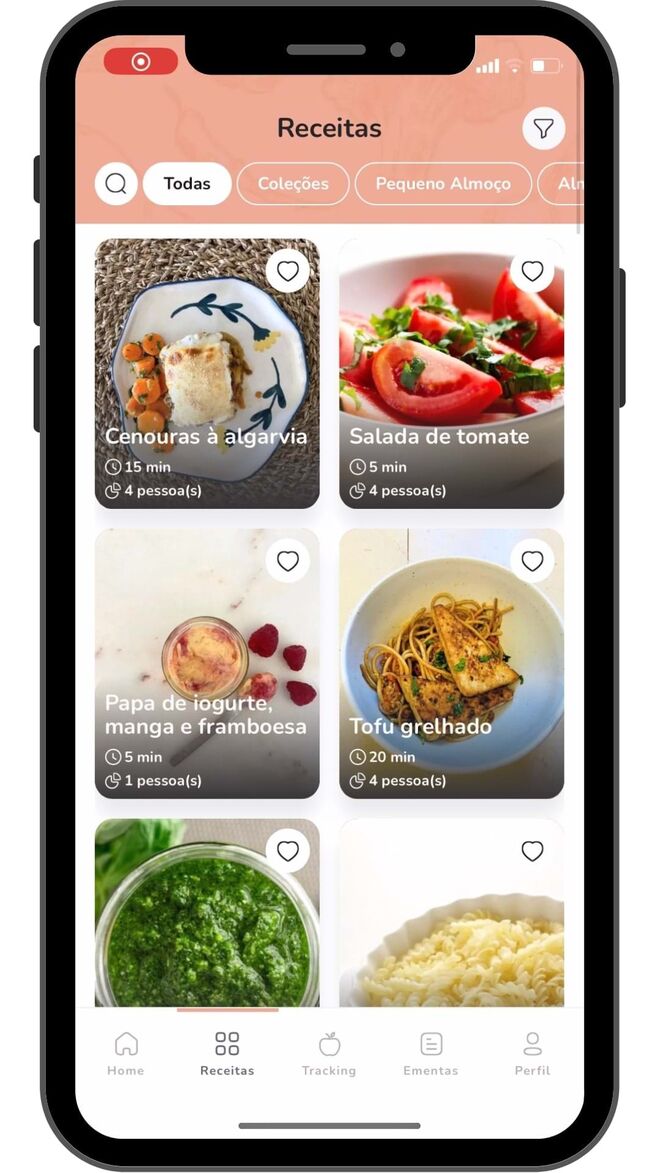Open the recipe search
This screenshot has width=660, height=1173.
coord(116,184)
